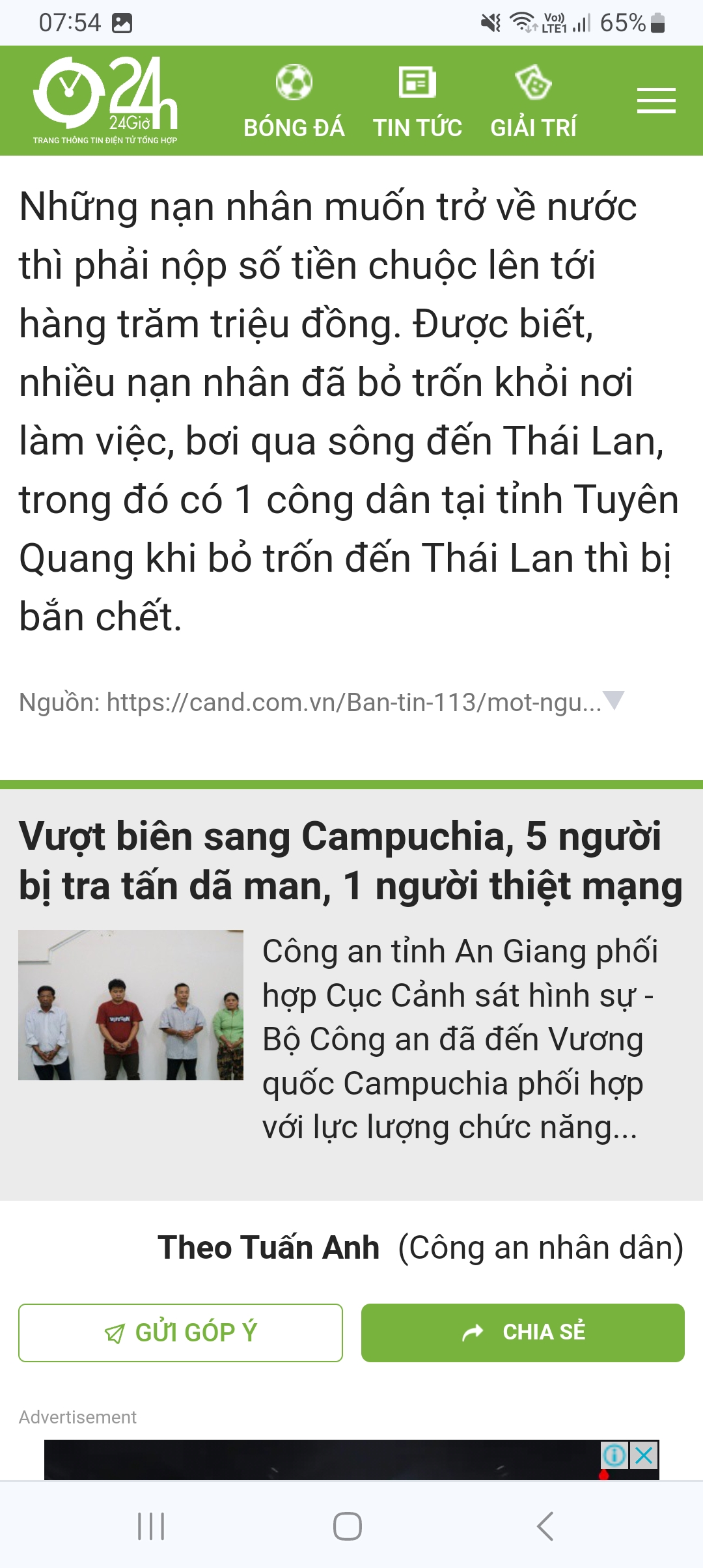703x1568 pixels.
Task: Close the advertisement banner
Action: click(x=644, y=1455)
